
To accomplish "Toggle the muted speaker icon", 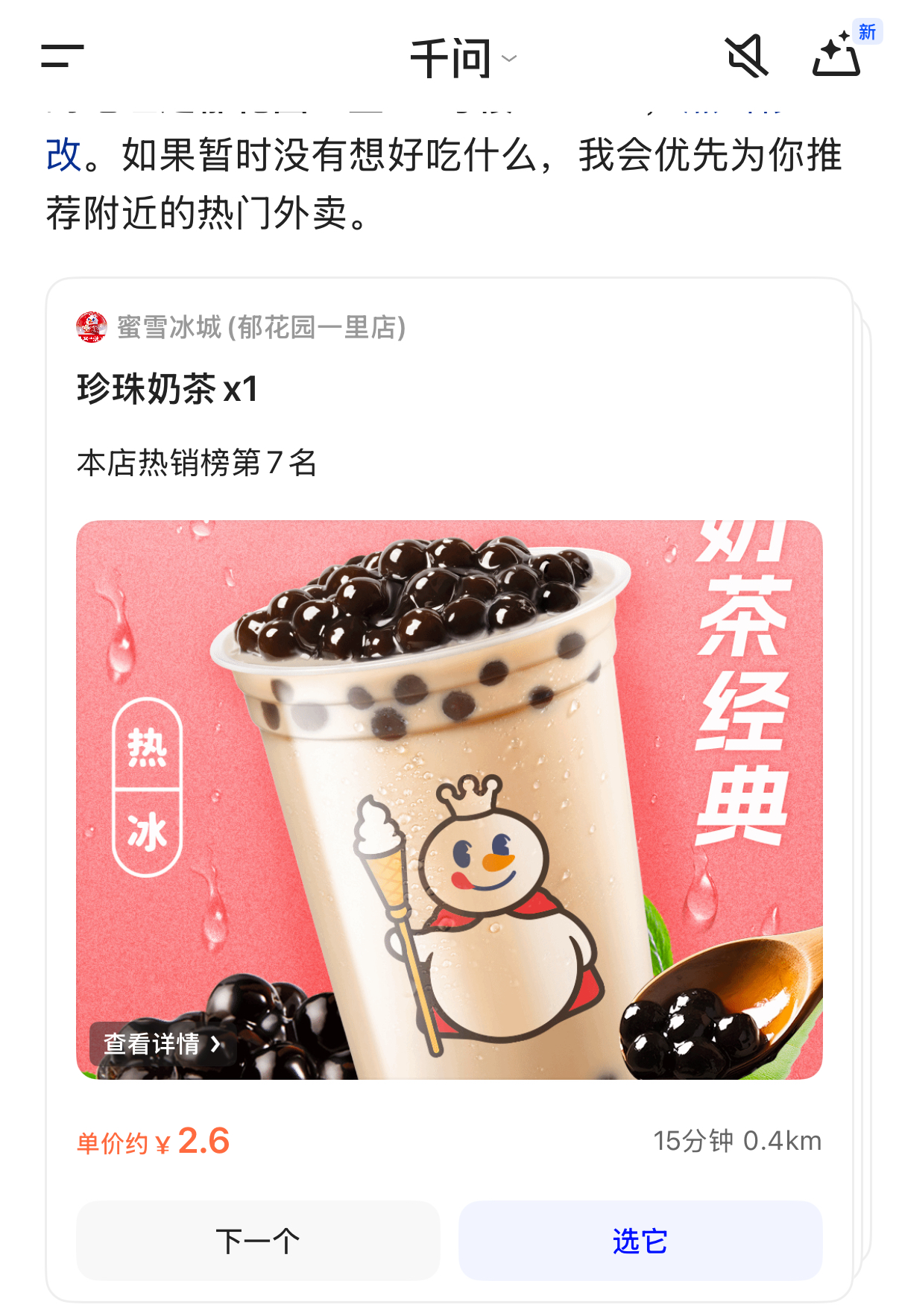I will [x=746, y=56].
